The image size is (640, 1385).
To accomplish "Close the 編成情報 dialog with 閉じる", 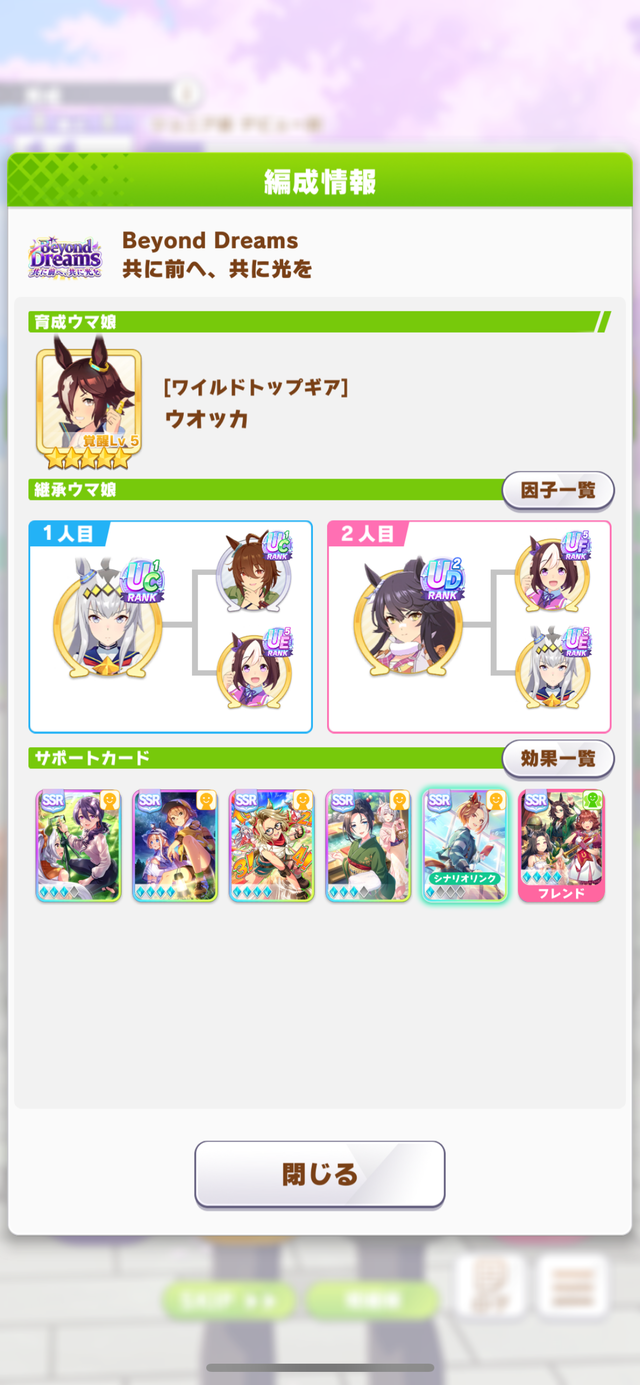I will pyautogui.click(x=319, y=1174).
